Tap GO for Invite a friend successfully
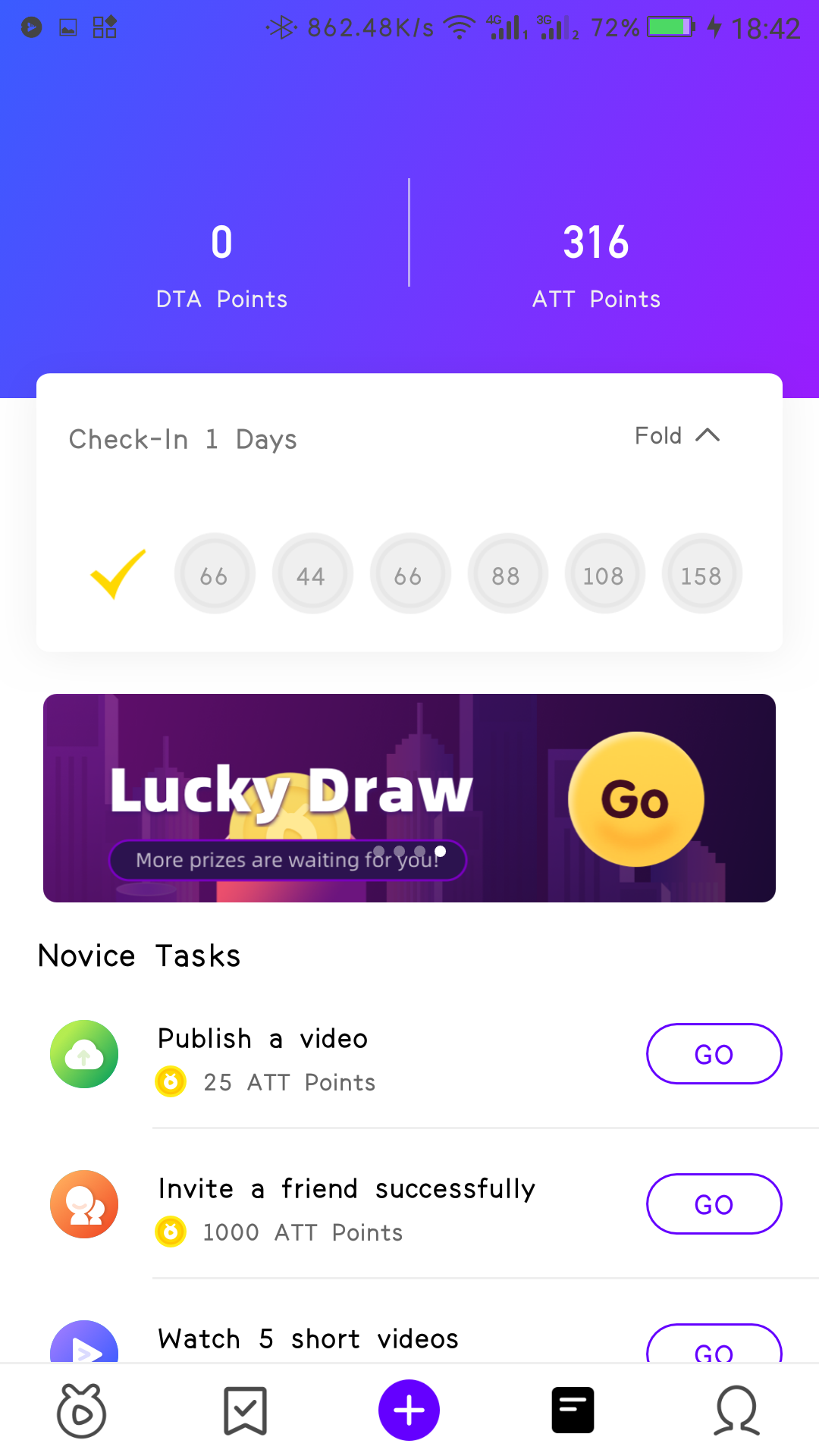819x1456 pixels. [714, 1204]
